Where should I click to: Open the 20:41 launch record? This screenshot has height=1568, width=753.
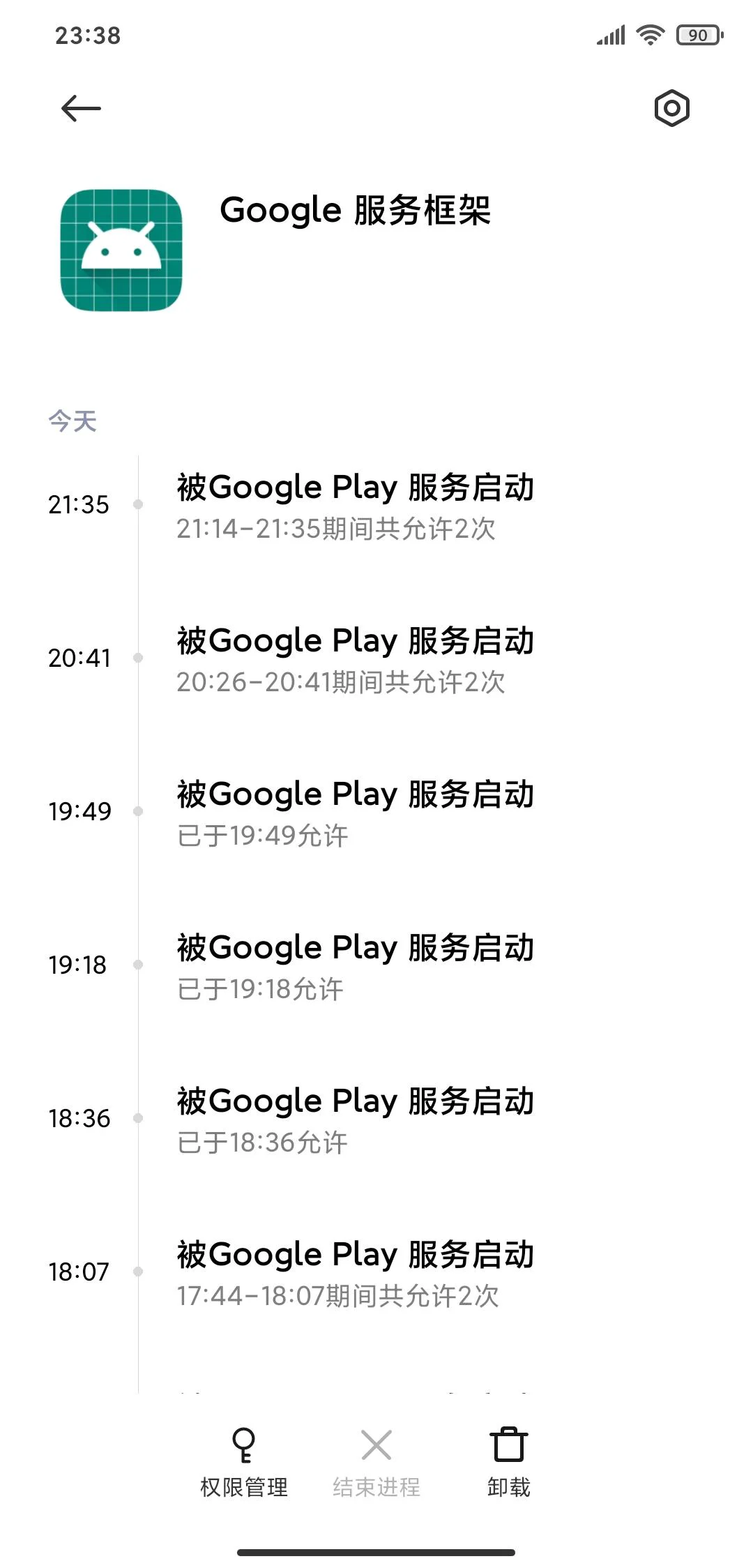[x=355, y=659]
